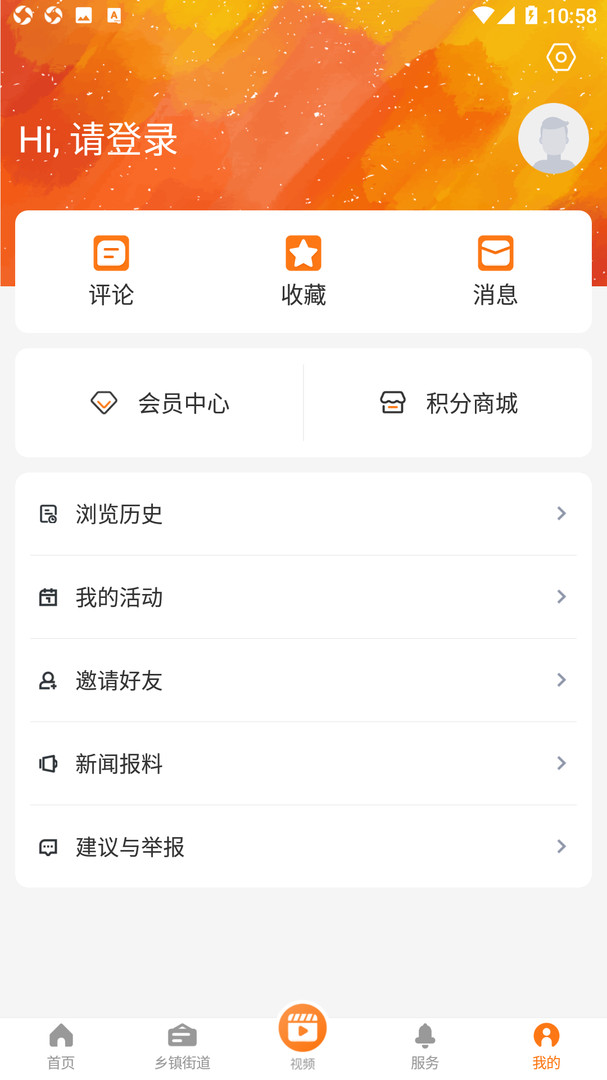Check 消息 messages
607x1080 pixels.
click(x=495, y=270)
